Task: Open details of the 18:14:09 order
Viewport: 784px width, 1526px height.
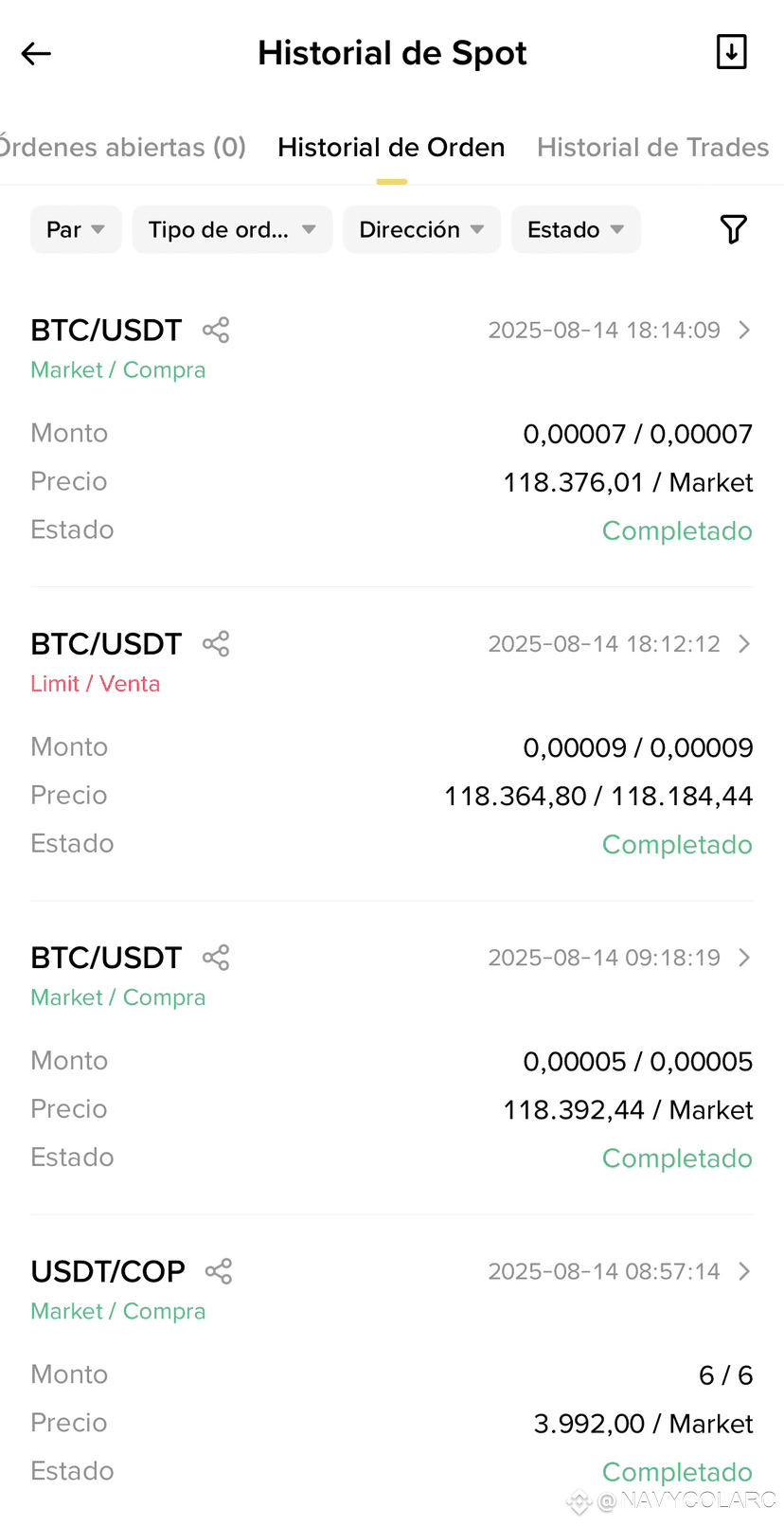Action: tap(744, 330)
